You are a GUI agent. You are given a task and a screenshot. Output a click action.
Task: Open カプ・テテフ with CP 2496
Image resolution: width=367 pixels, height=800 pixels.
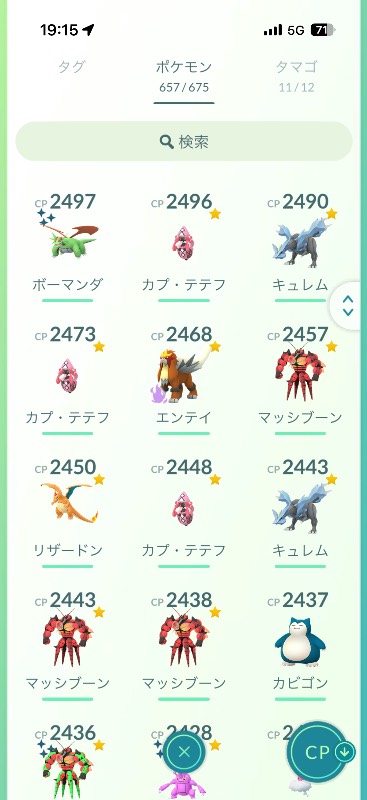click(184, 247)
